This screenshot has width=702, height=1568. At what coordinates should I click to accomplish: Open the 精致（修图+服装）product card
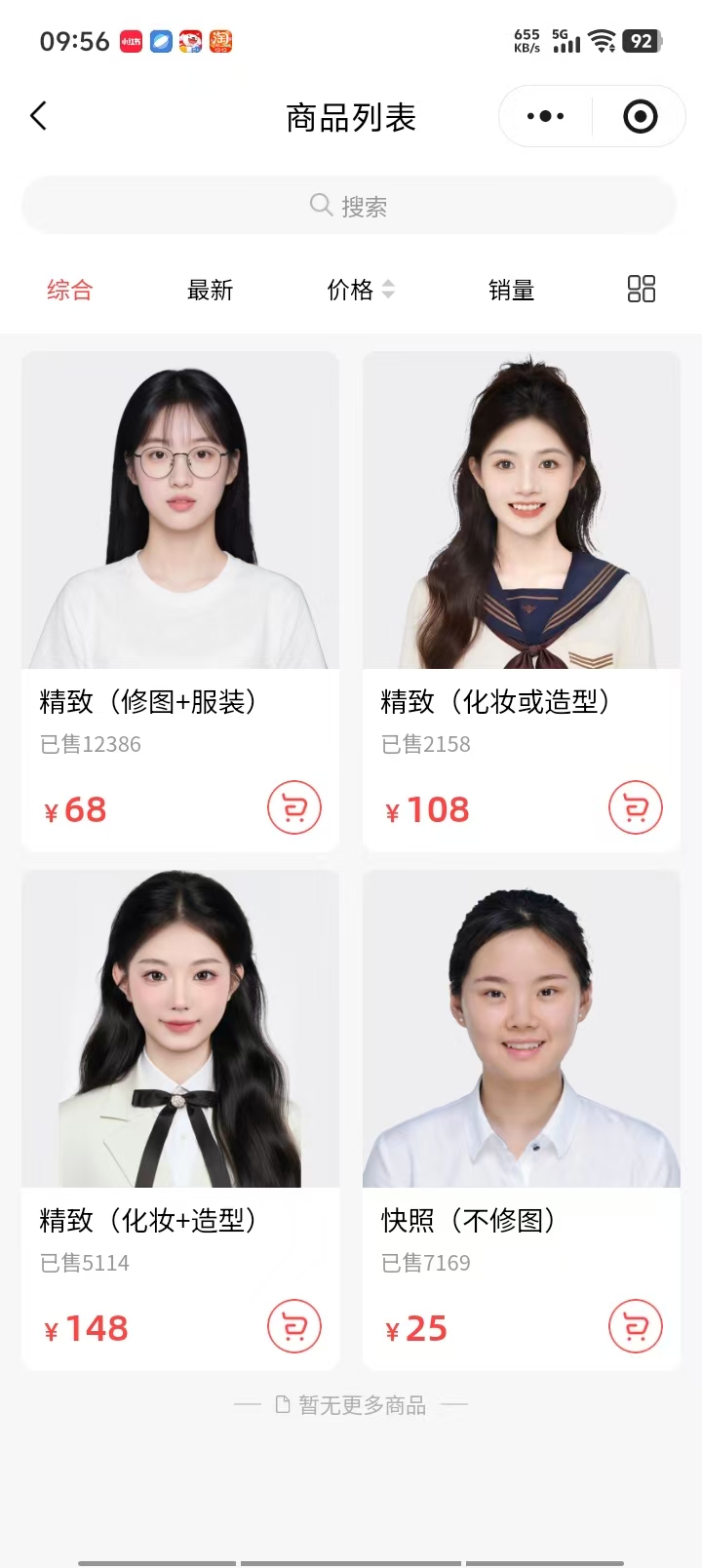(180, 546)
